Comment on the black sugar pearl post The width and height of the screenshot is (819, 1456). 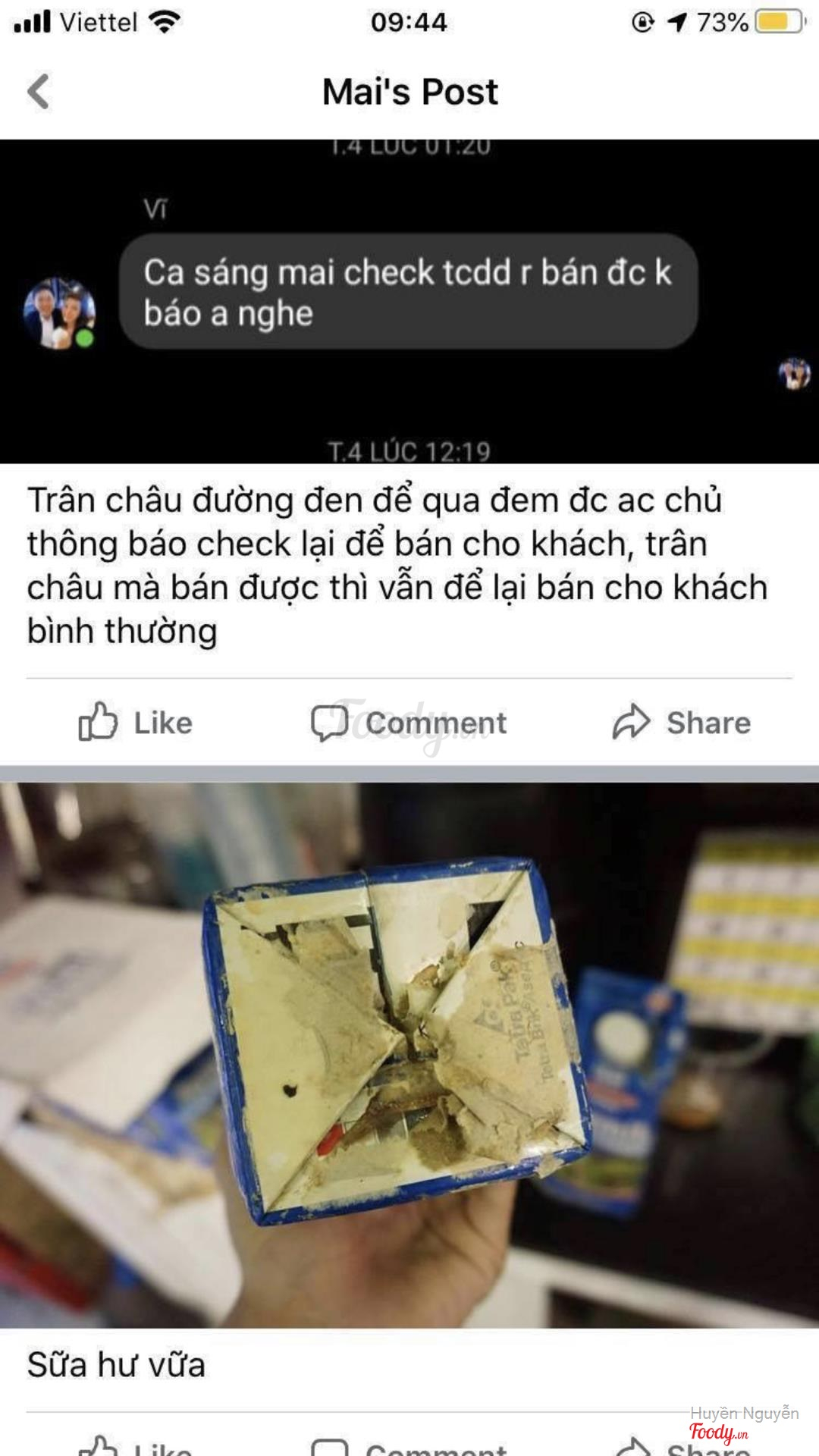[409, 723]
